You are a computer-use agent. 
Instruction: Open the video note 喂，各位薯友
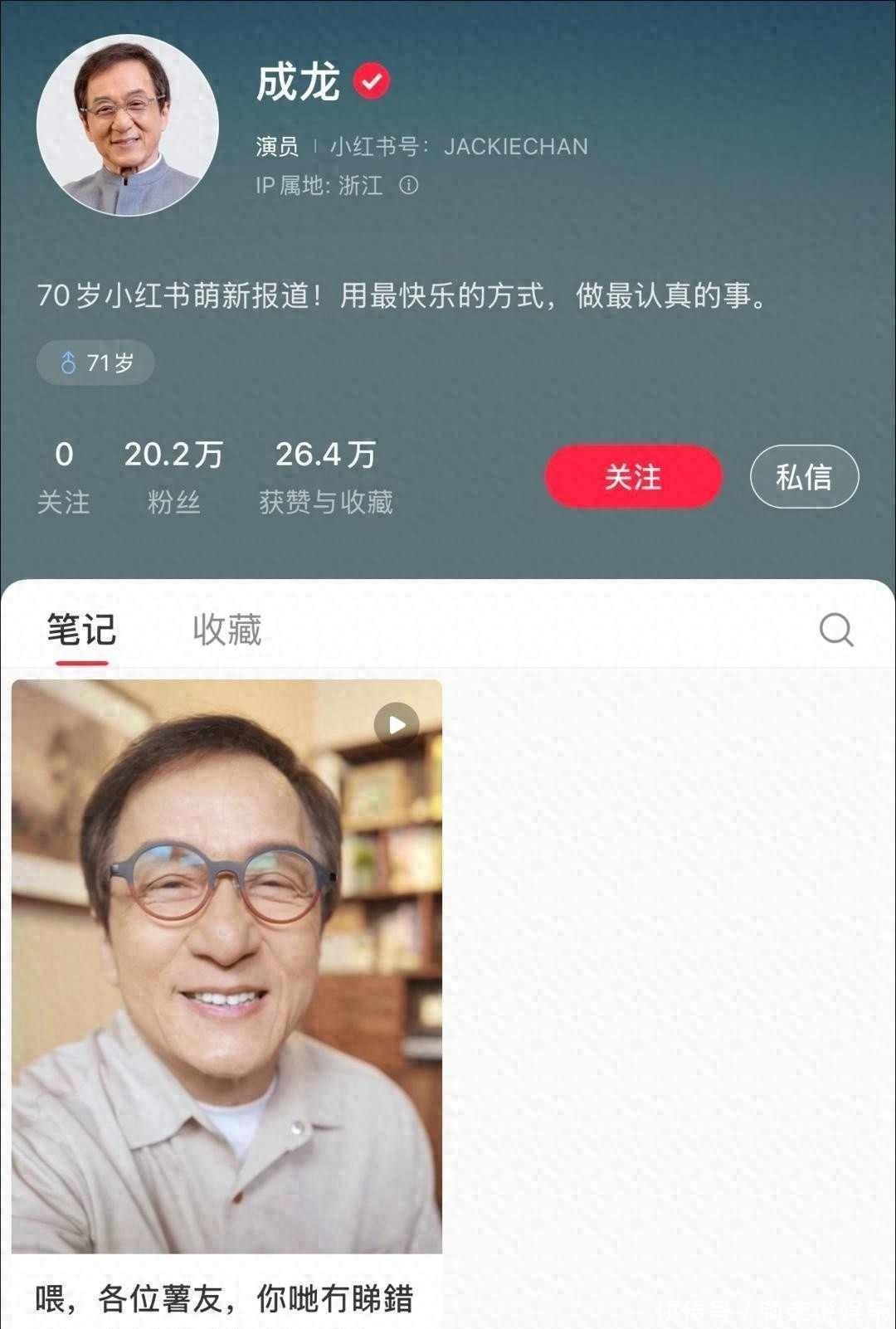226,966
